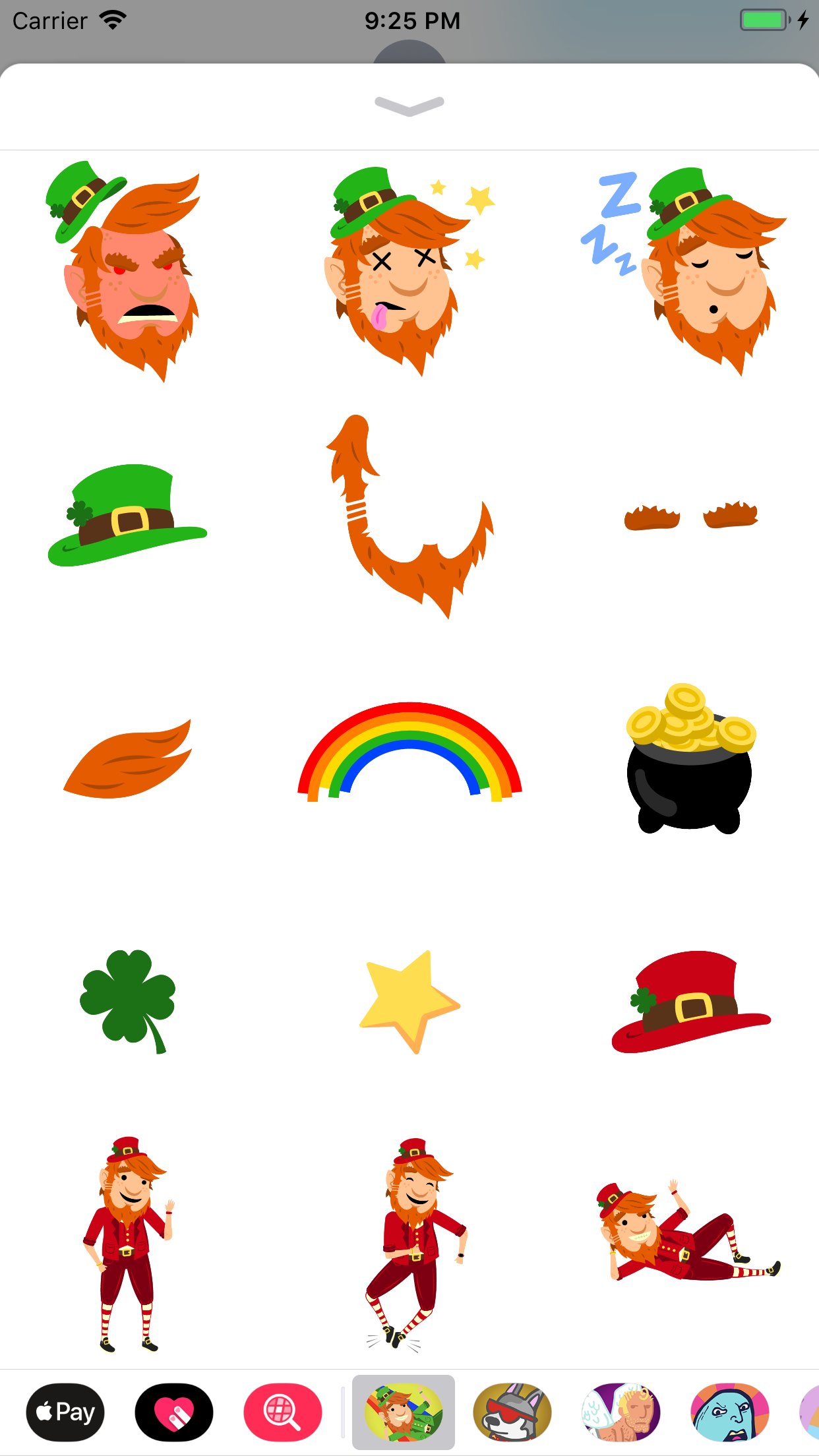Select the leprechaun sticker pack icon
This screenshot has height=1456, width=819.
coord(404,1413)
